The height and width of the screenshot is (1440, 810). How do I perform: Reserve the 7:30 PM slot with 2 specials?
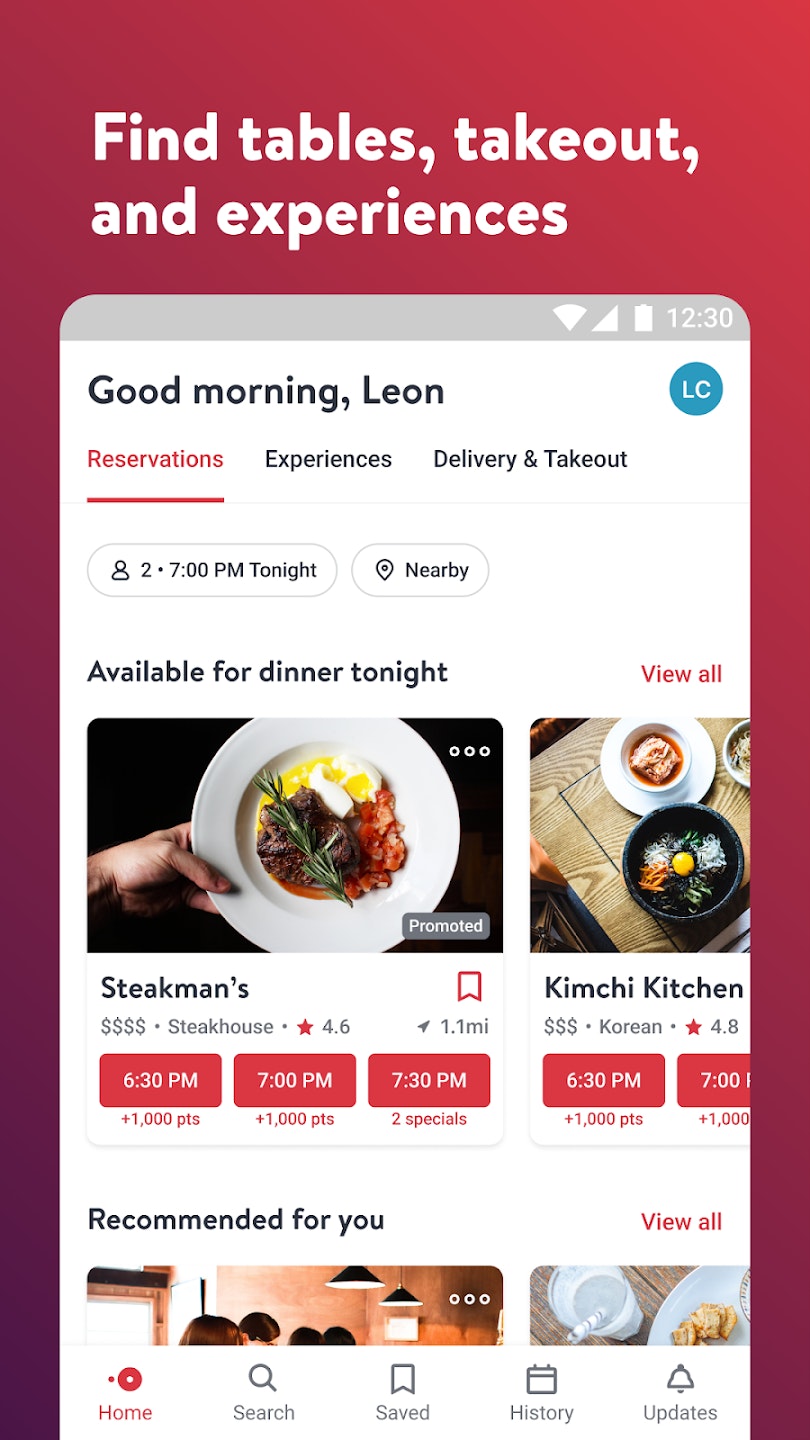point(429,1080)
